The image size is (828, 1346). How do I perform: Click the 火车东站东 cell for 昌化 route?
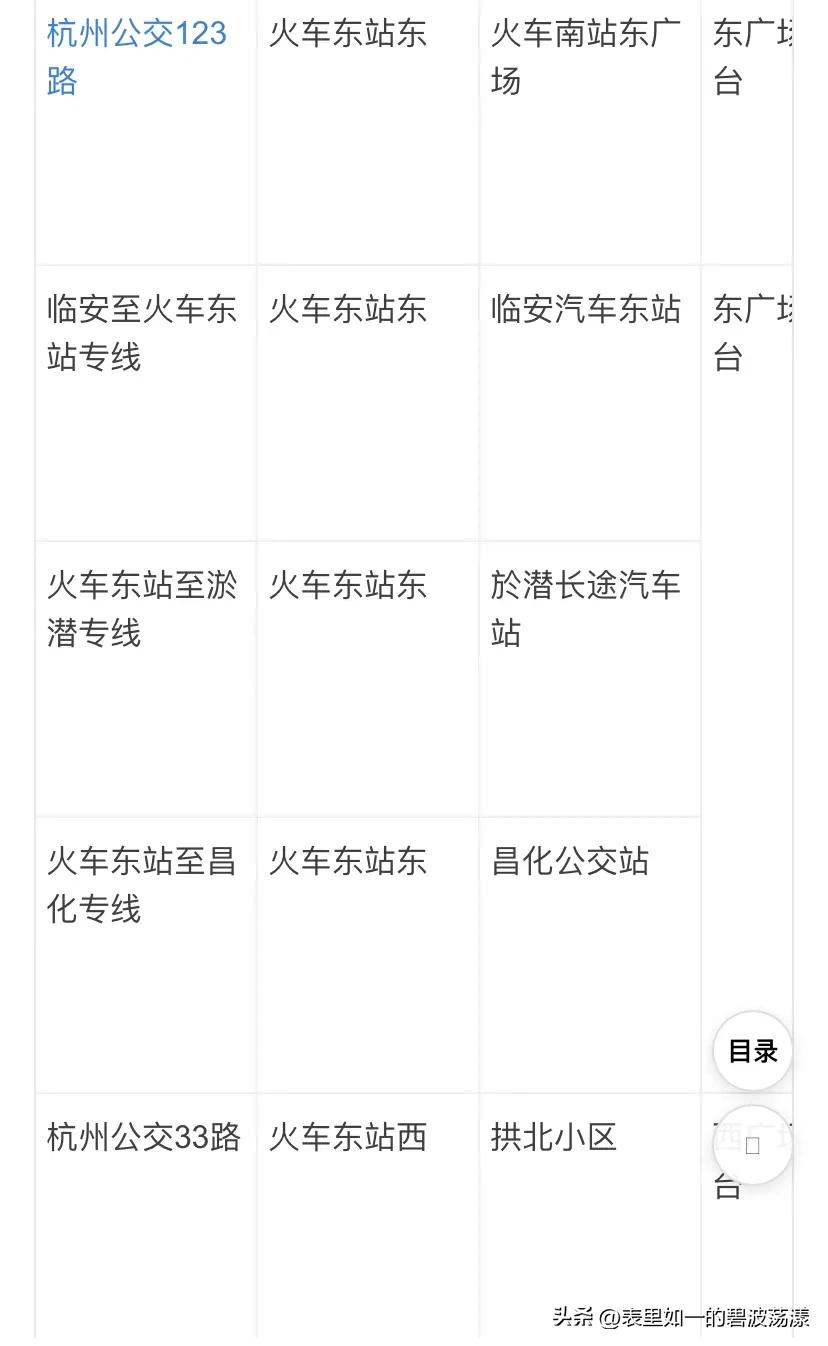(345, 861)
